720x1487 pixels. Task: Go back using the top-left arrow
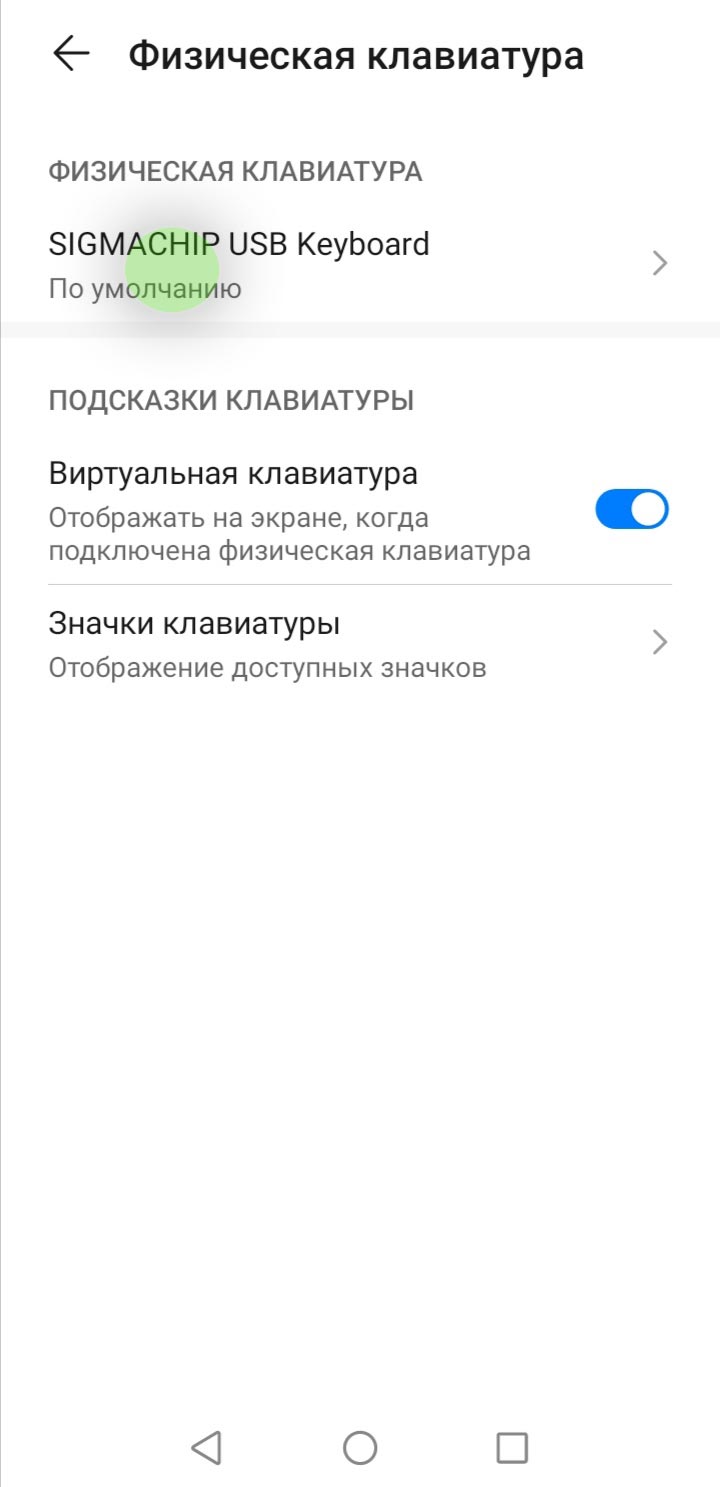[71, 54]
